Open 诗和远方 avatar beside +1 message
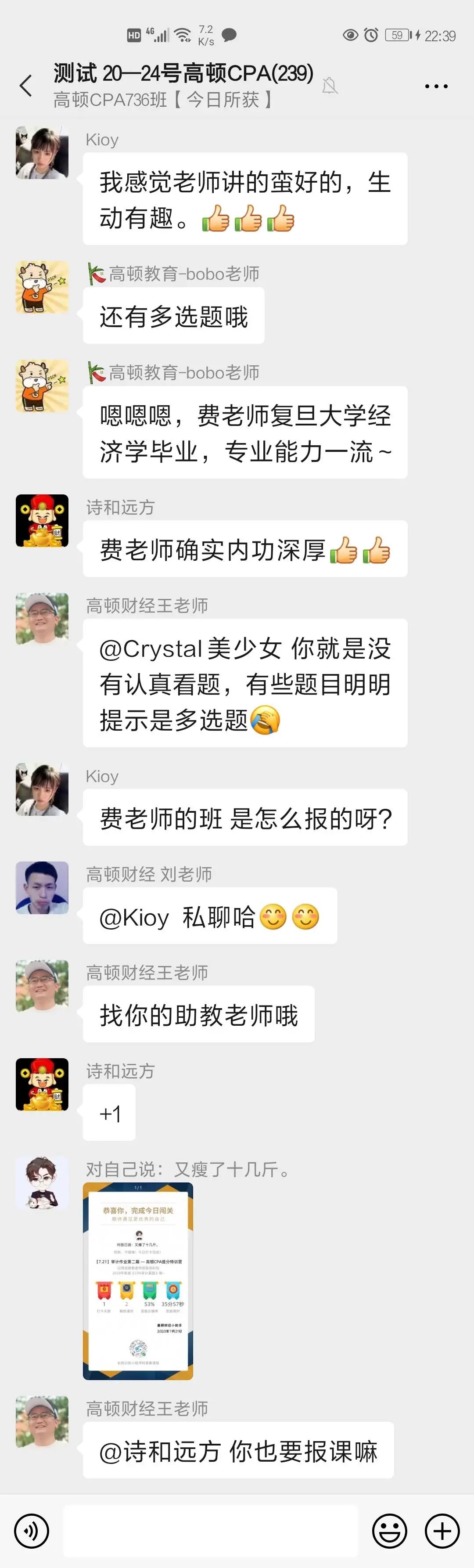Screen dimensions: 474x1568 pyautogui.click(x=42, y=1085)
